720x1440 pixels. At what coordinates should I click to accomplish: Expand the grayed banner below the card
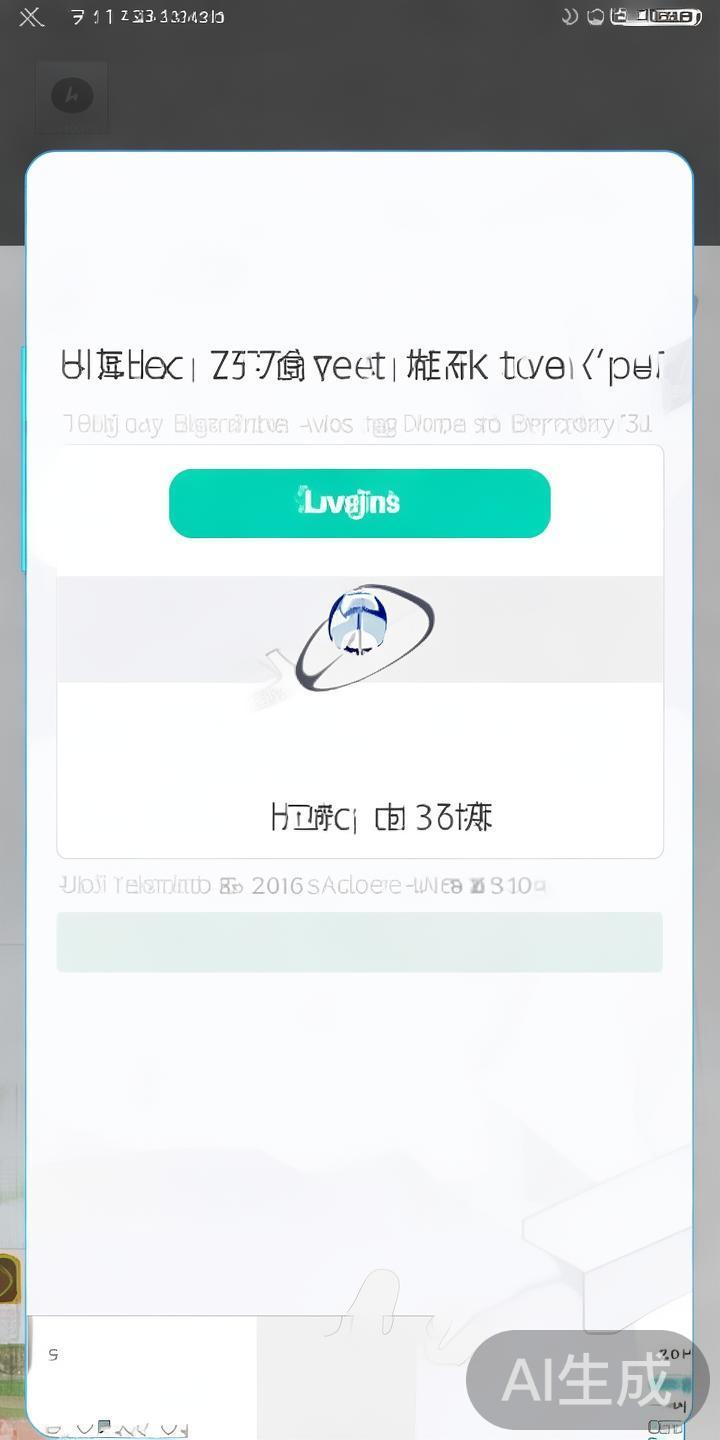pyautogui.click(x=360, y=630)
